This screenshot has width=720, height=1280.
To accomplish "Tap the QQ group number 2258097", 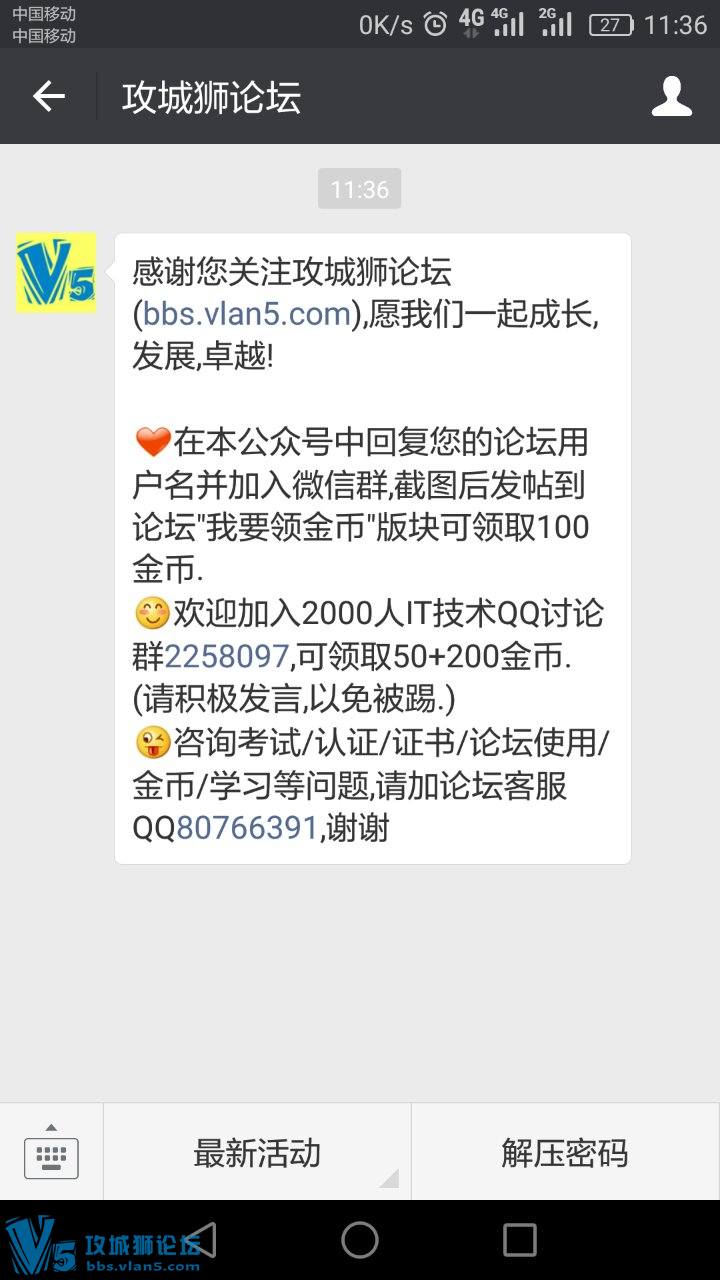I will click(x=227, y=657).
